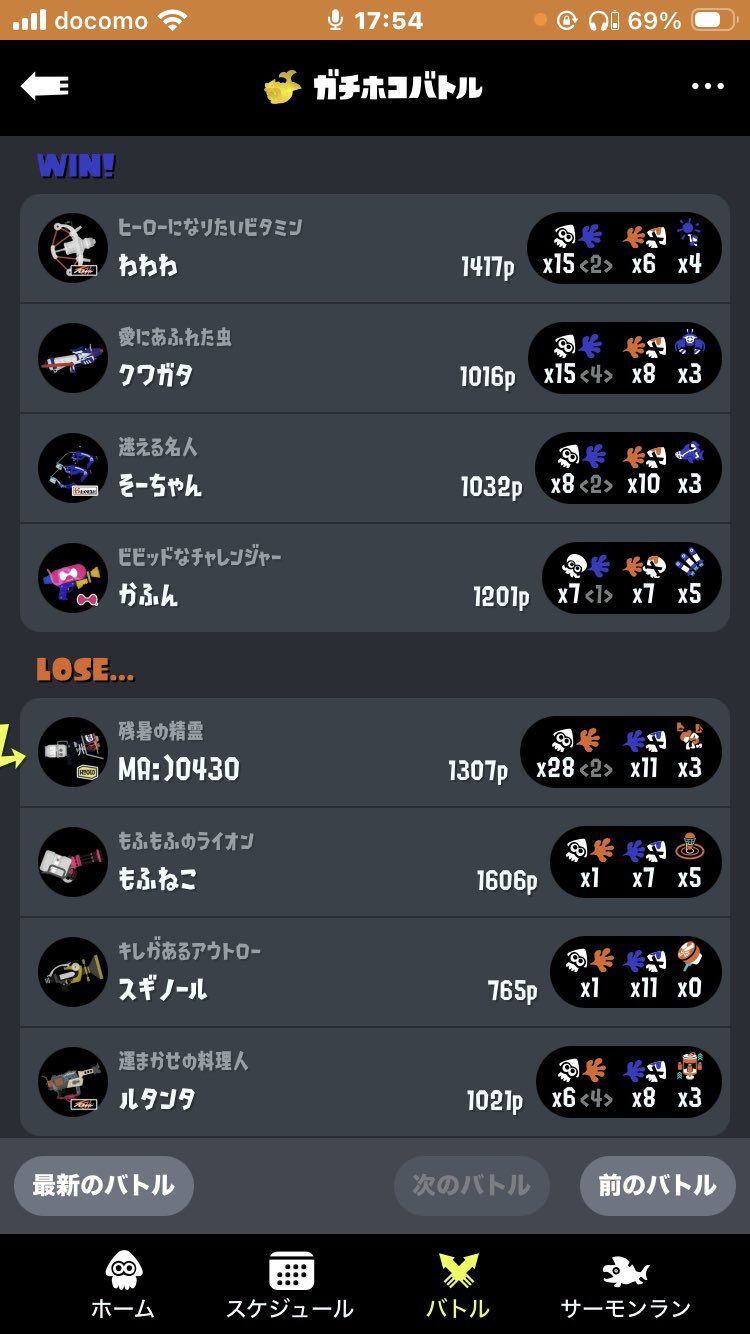Switch to the ホーム tab

pyautogui.click(x=123, y=1284)
